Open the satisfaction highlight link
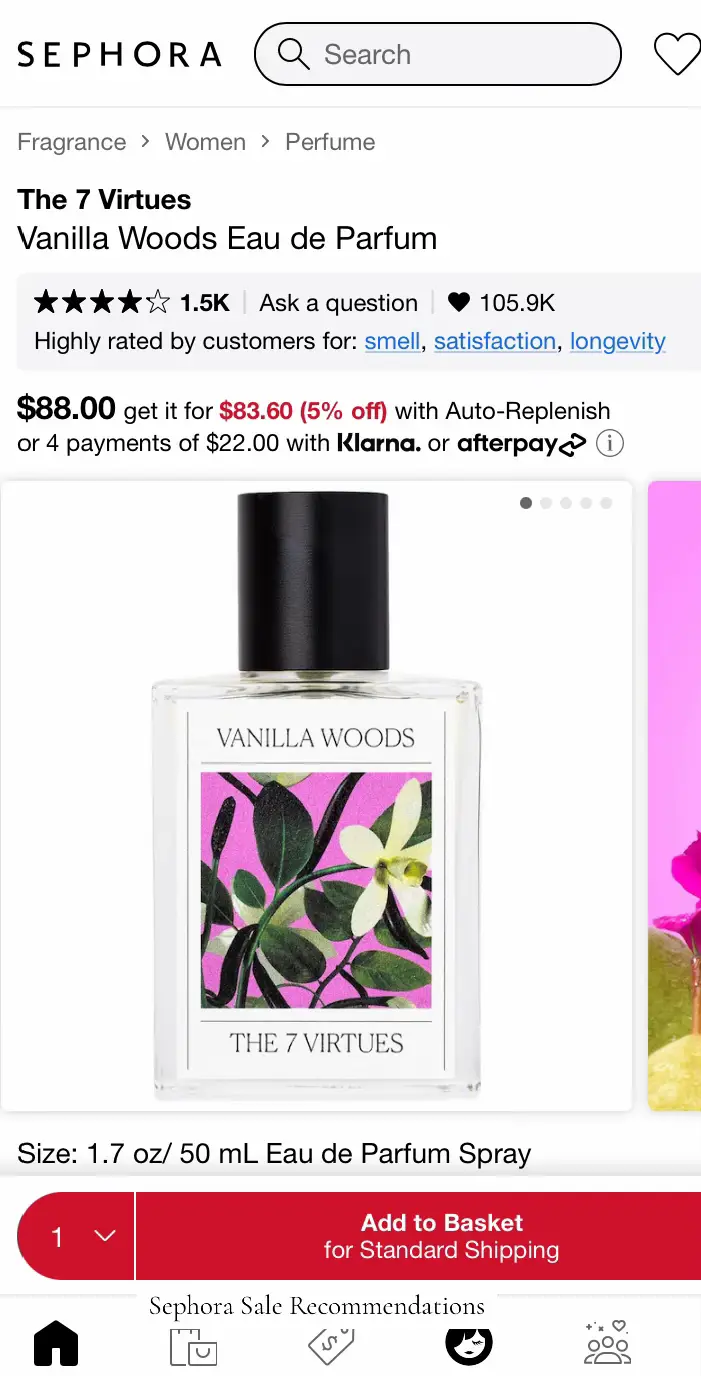 [x=495, y=341]
